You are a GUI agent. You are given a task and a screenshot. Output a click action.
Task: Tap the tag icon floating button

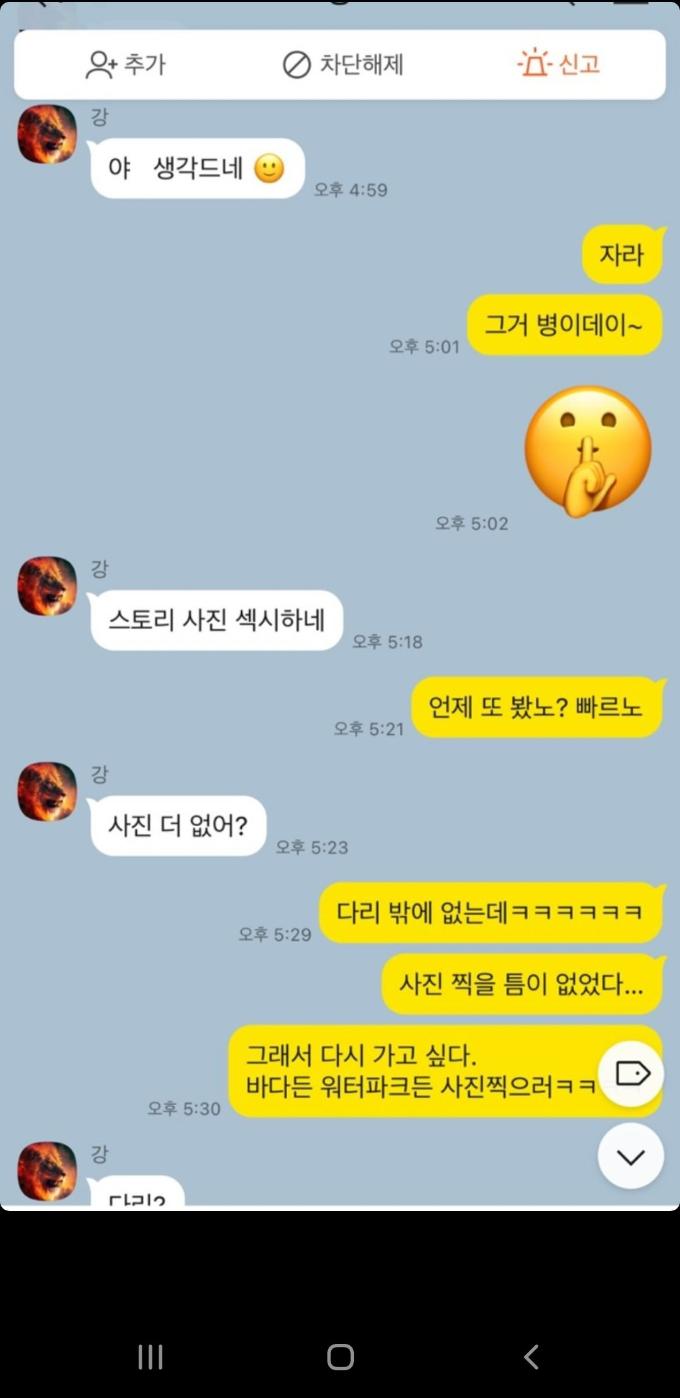(630, 1074)
